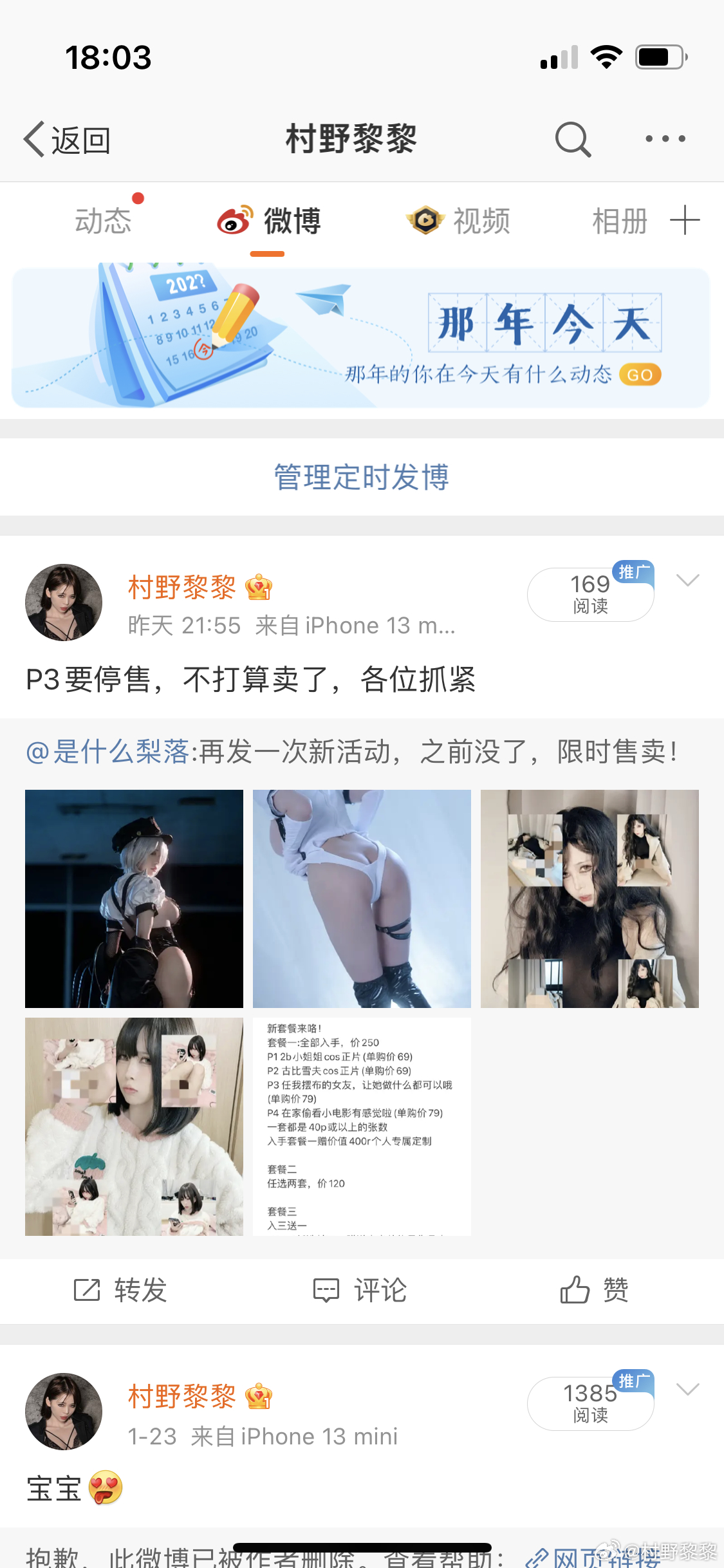Expand the chevron on the 宝宝 post
The height and width of the screenshot is (1568, 724).
(687, 1390)
